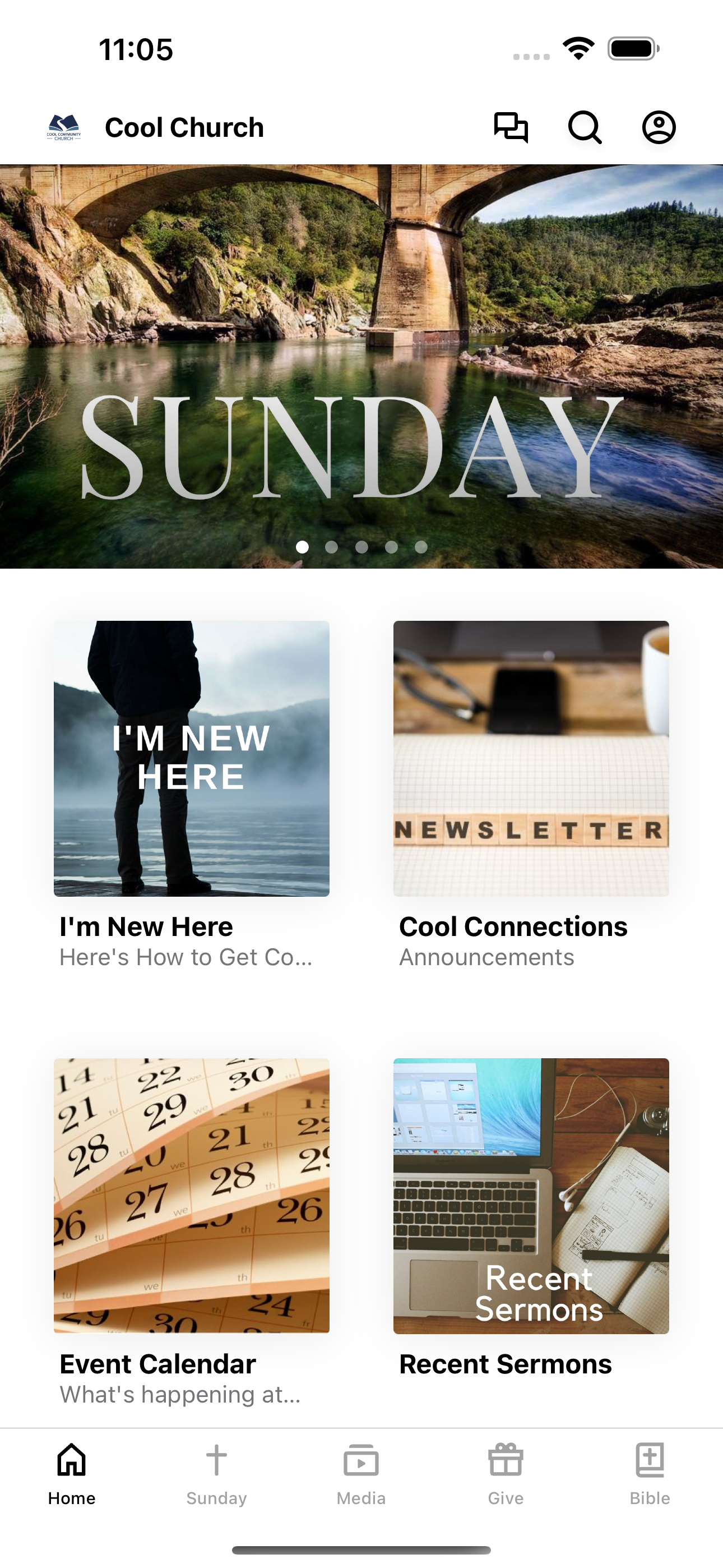This screenshot has height=1568, width=723.
Task: Click the Announcements subtitle under Cool Connections
Action: (x=486, y=957)
